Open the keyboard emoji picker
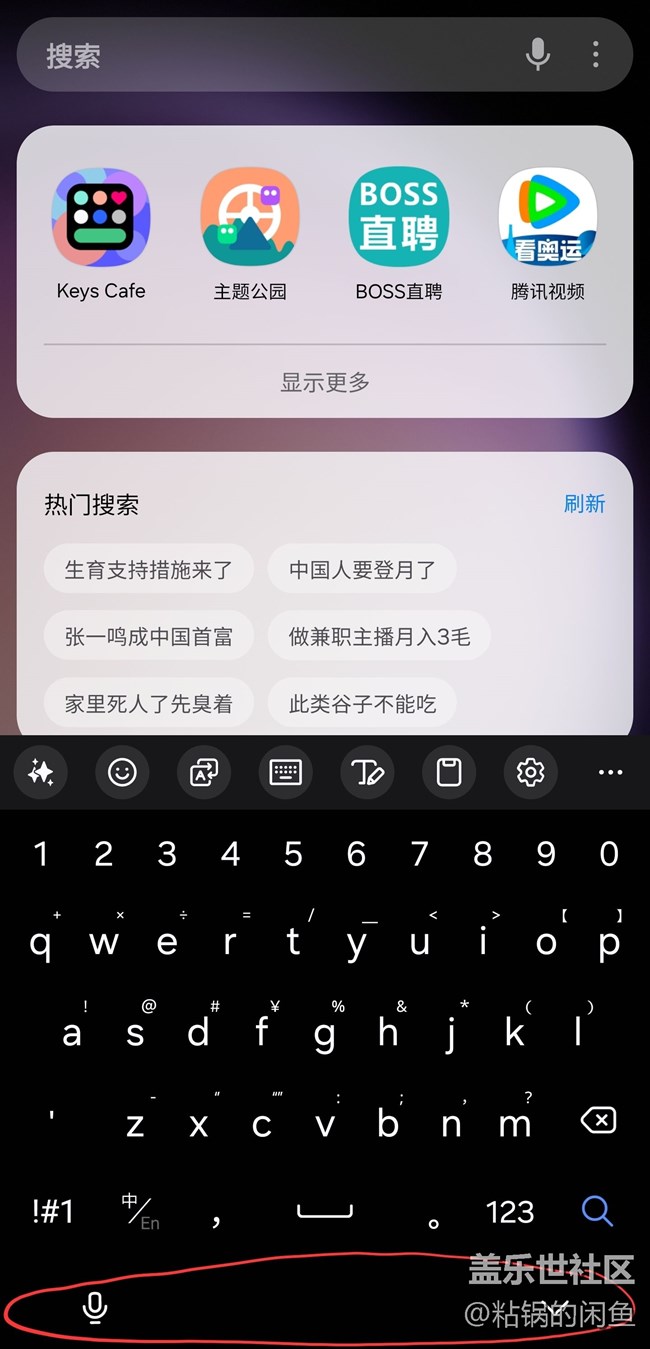Image resolution: width=650 pixels, height=1349 pixels. pyautogui.click(x=122, y=772)
